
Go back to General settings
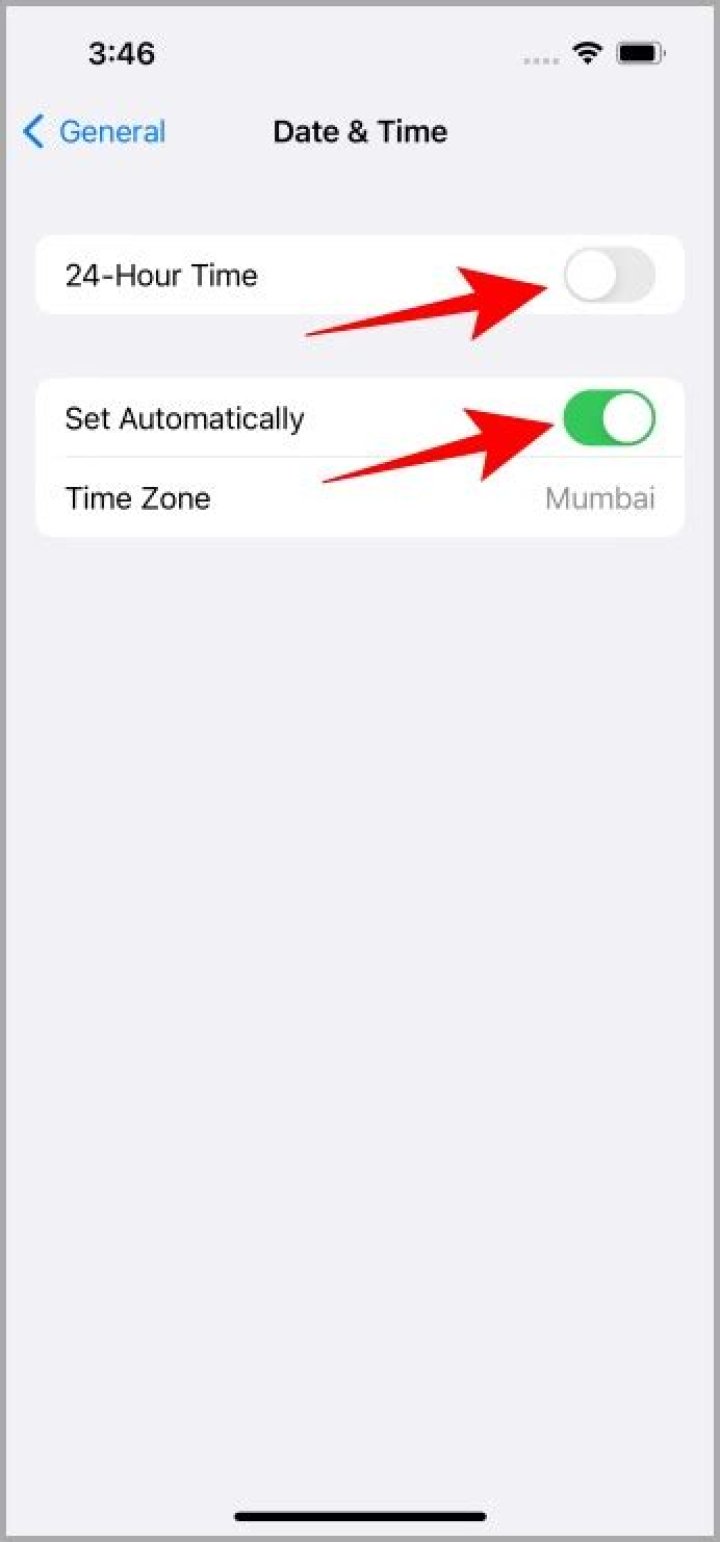tap(94, 132)
